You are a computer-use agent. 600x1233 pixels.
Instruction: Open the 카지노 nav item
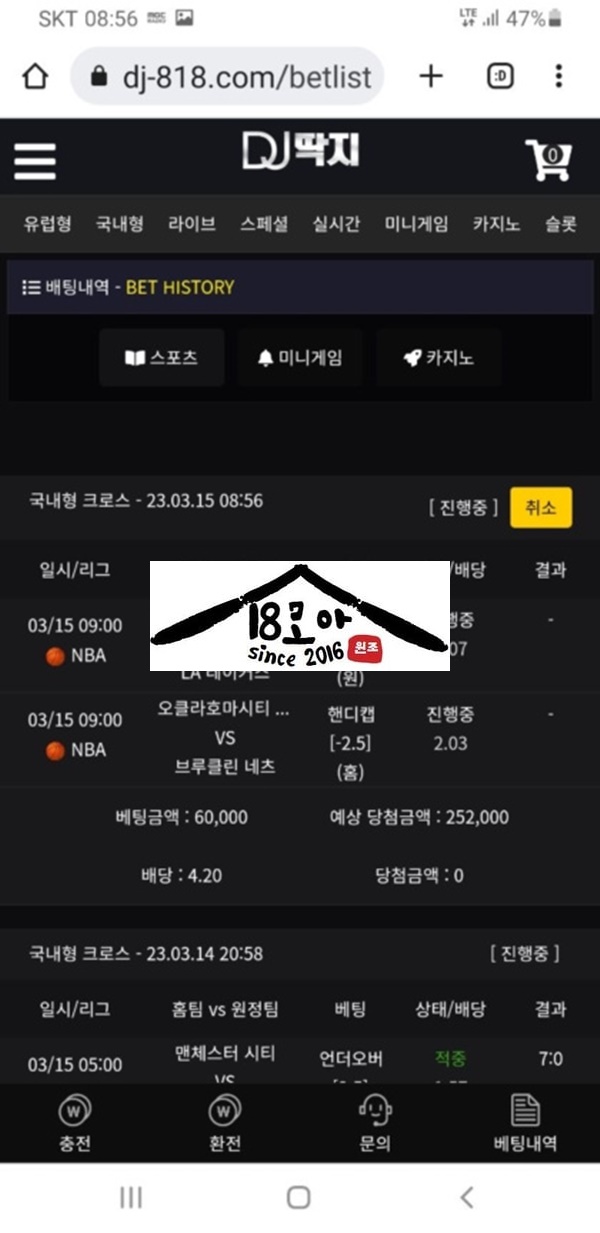(496, 224)
